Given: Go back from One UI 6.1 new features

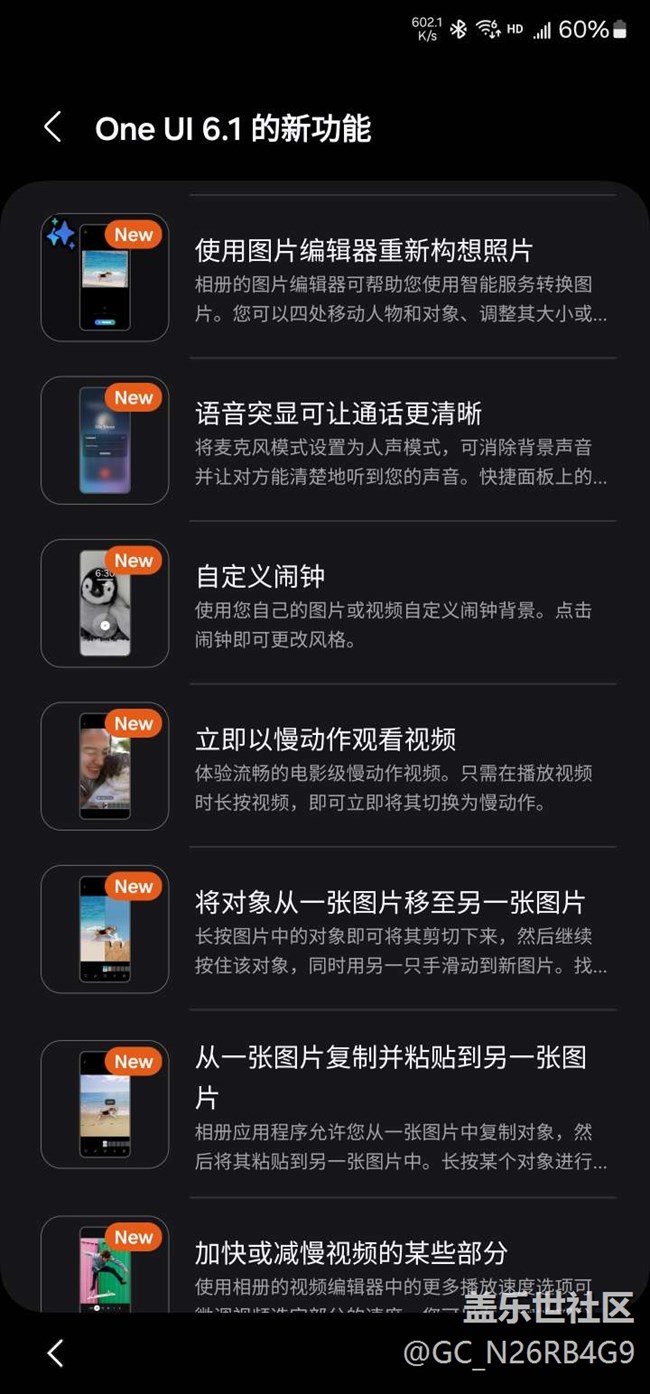Looking at the screenshot, I should tap(53, 128).
